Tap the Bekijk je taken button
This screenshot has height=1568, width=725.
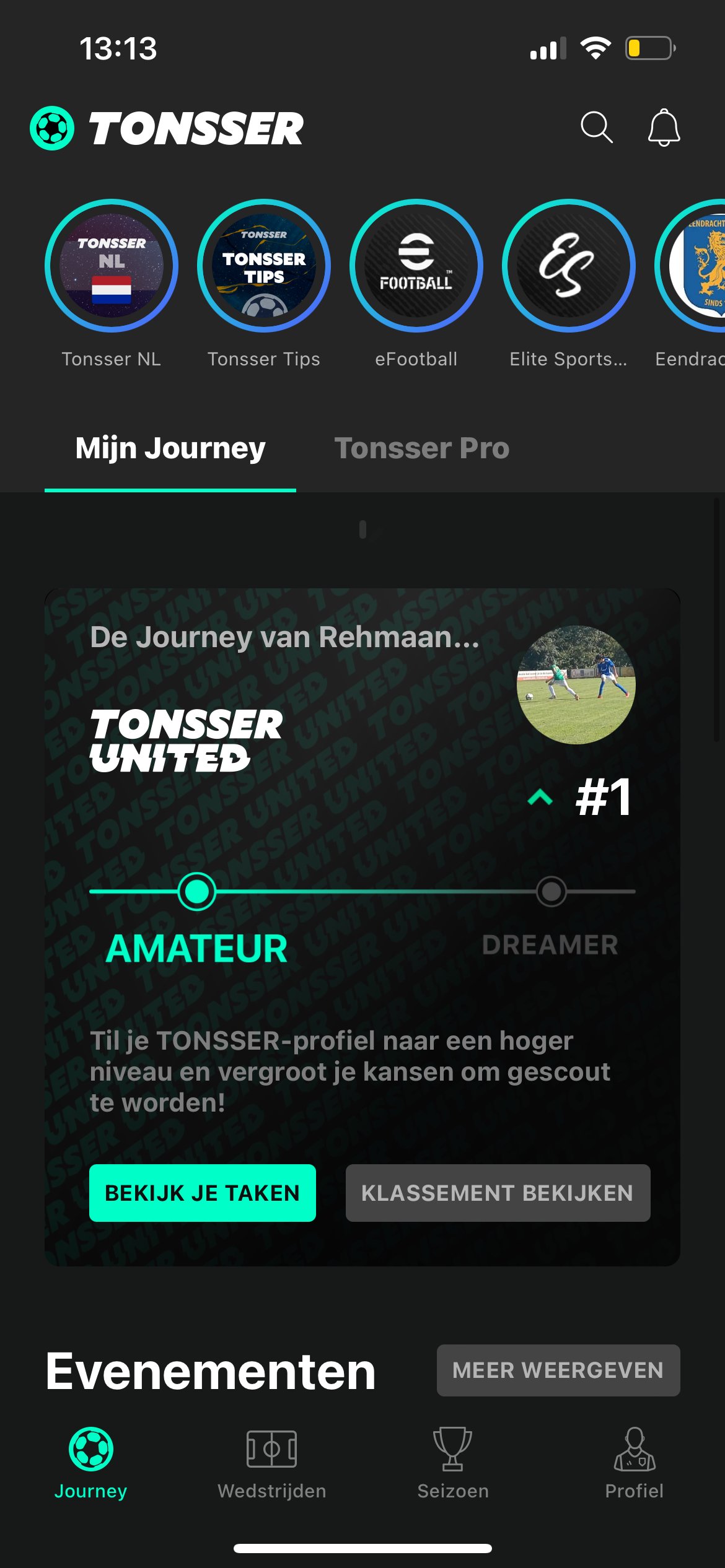click(x=203, y=1193)
